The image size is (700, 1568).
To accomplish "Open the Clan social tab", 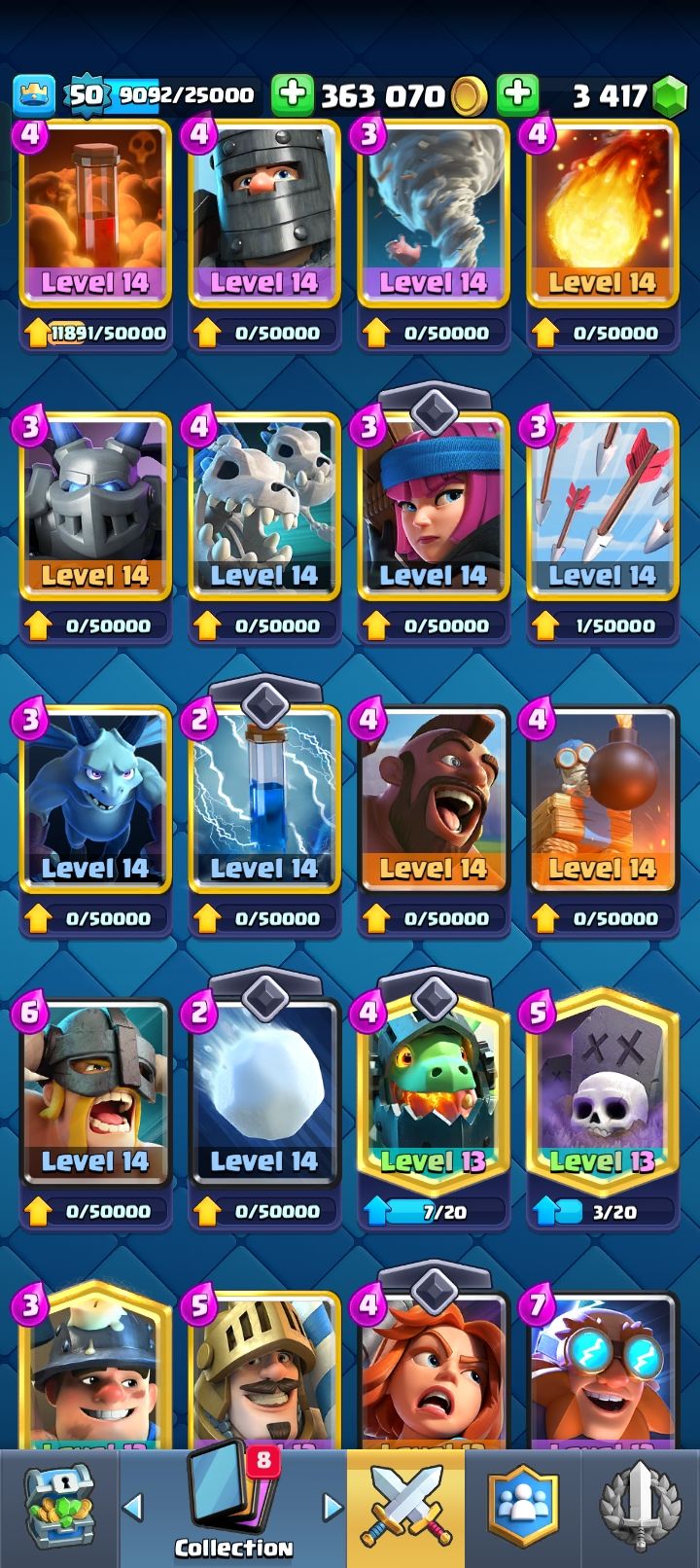I will point(523,1507).
